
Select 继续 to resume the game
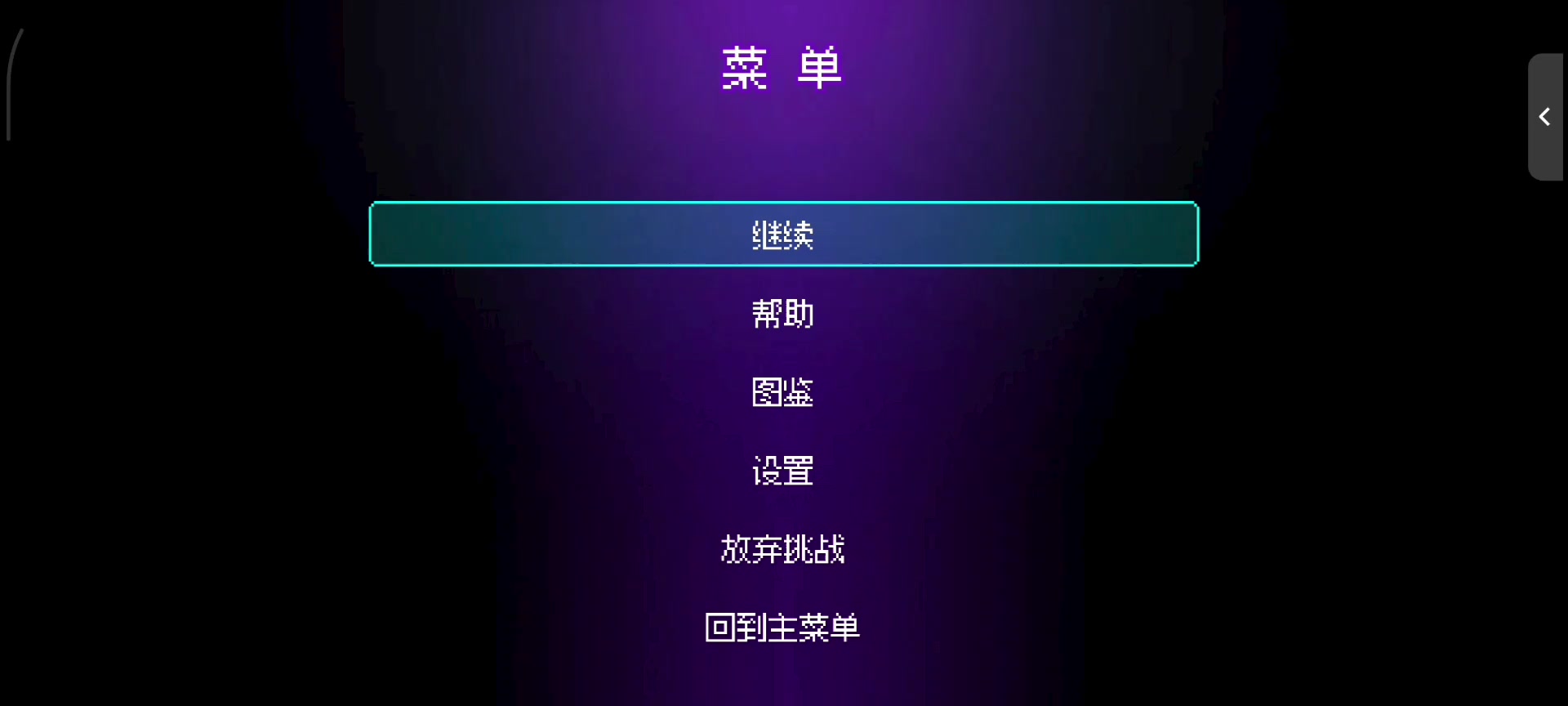(x=783, y=235)
